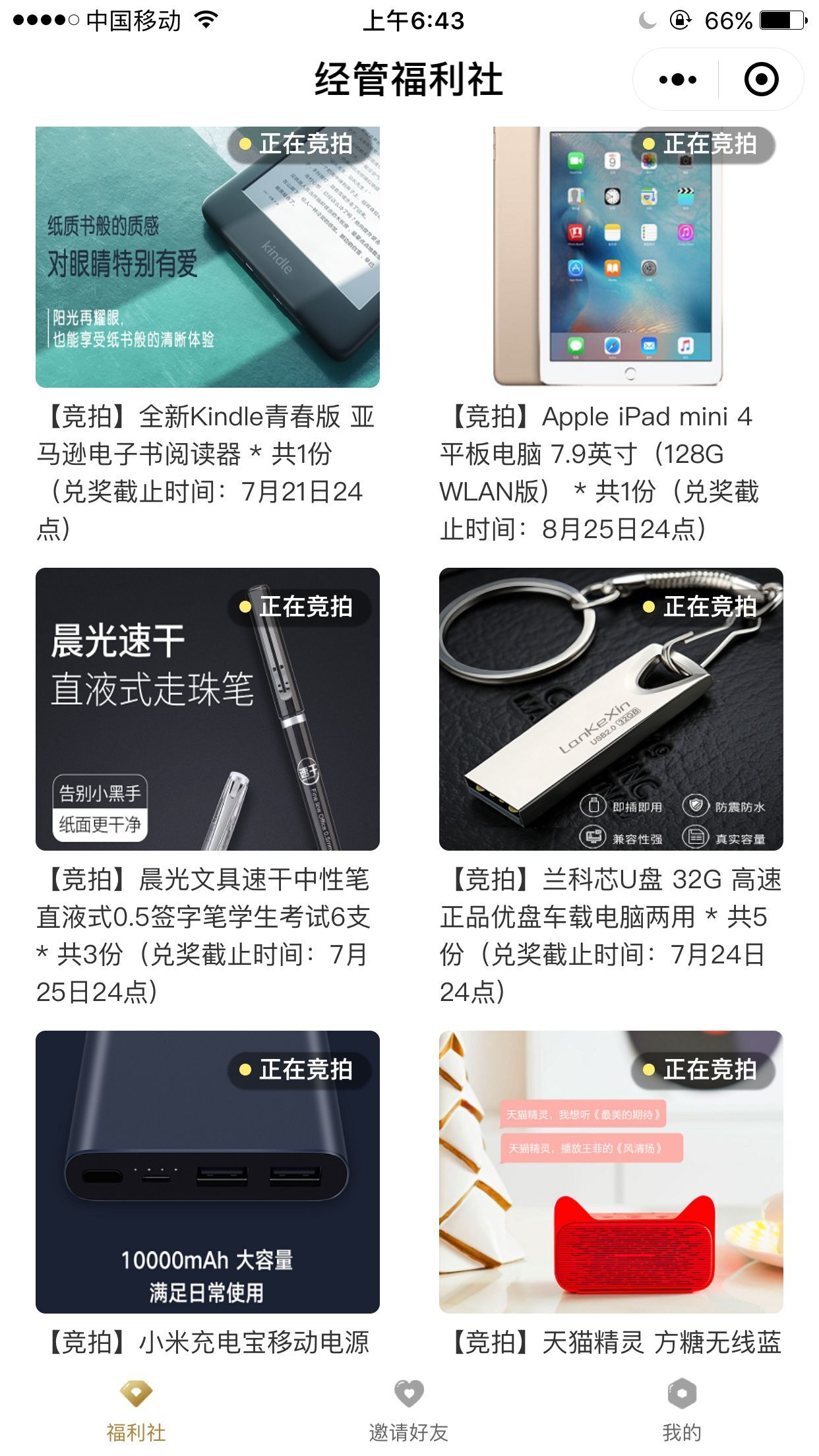Open the 天猫精灵 方糖 speaker auction item
Image resolution: width=819 pixels, height=1456 pixels.
[611, 1172]
